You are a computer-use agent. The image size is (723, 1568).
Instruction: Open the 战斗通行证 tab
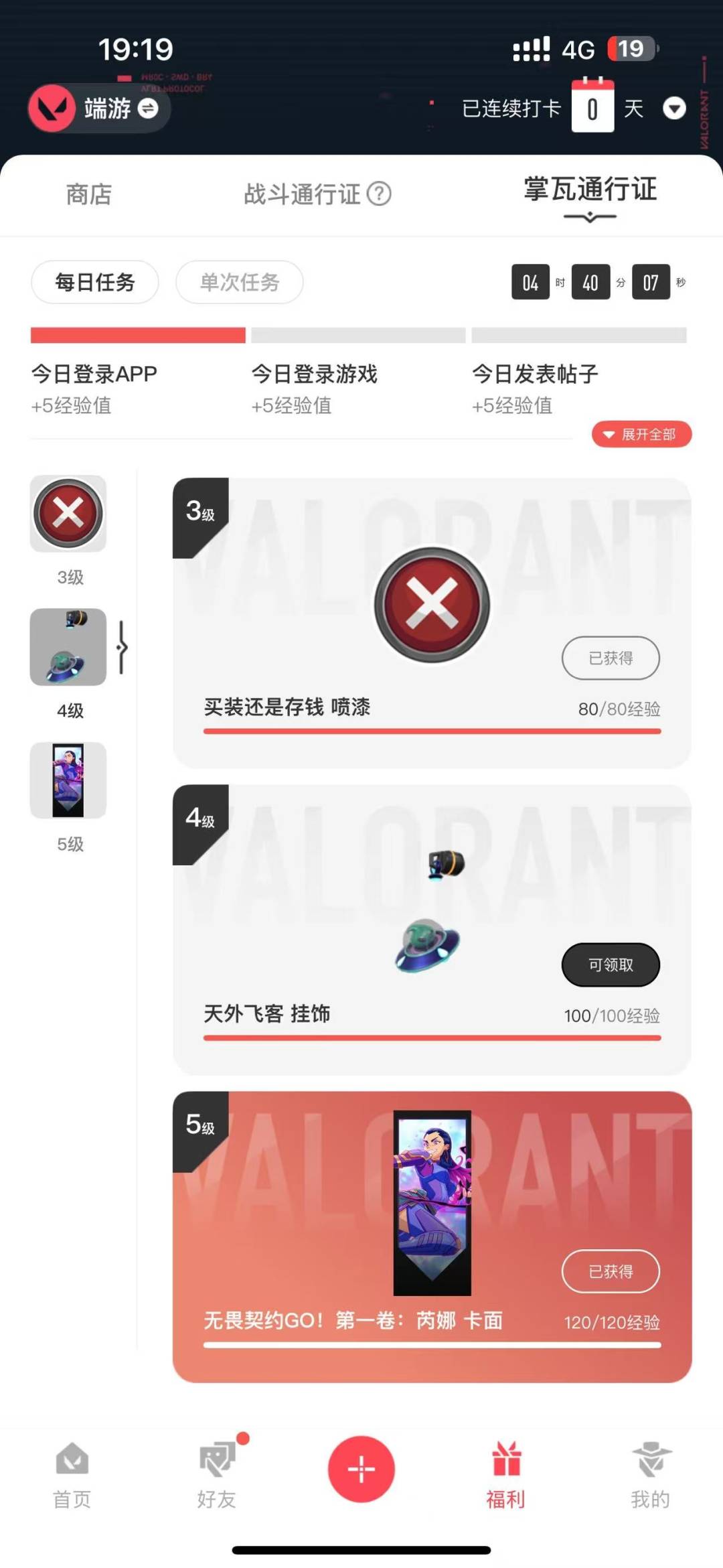coord(302,195)
